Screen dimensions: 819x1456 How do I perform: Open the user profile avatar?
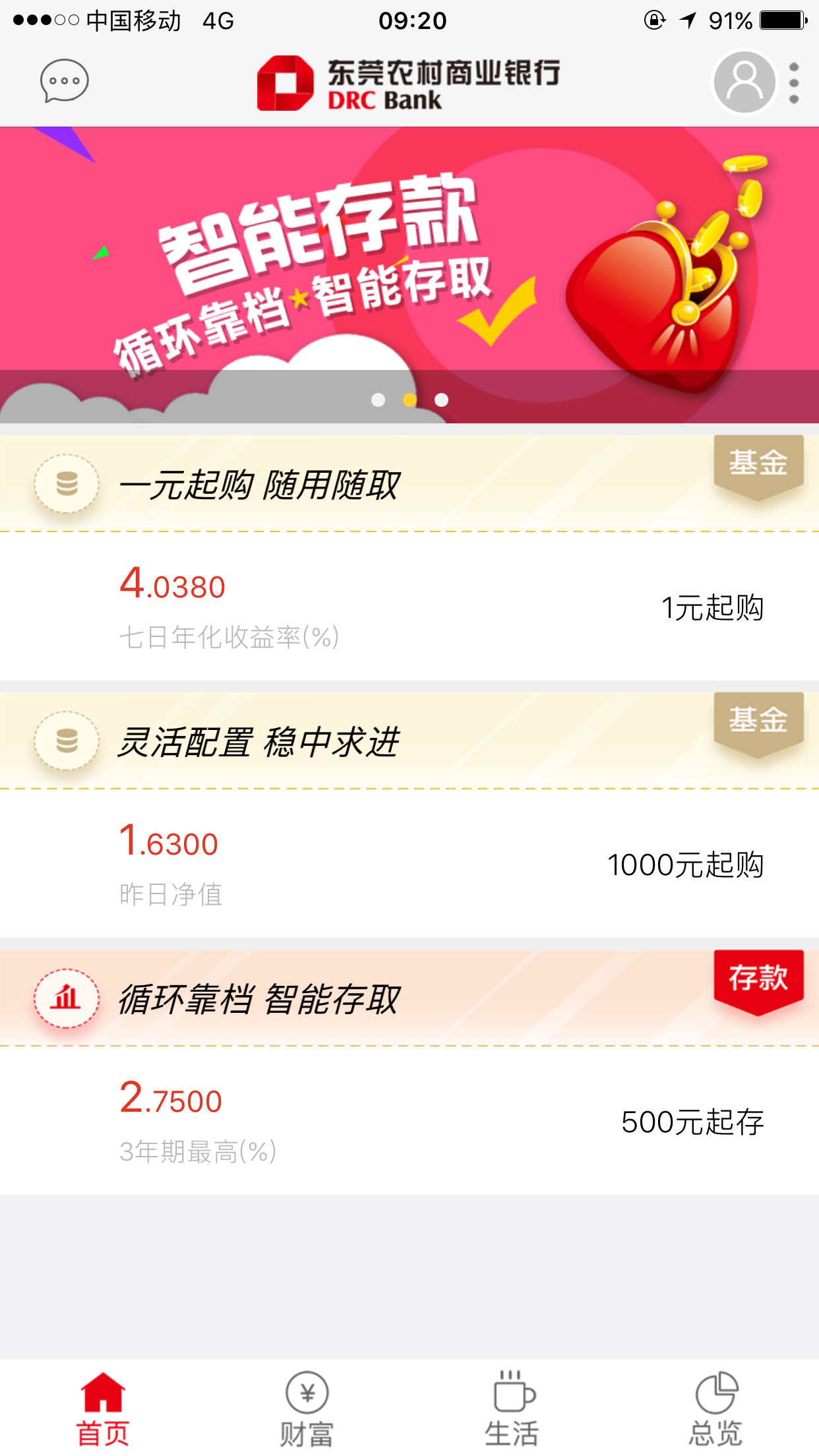744,82
